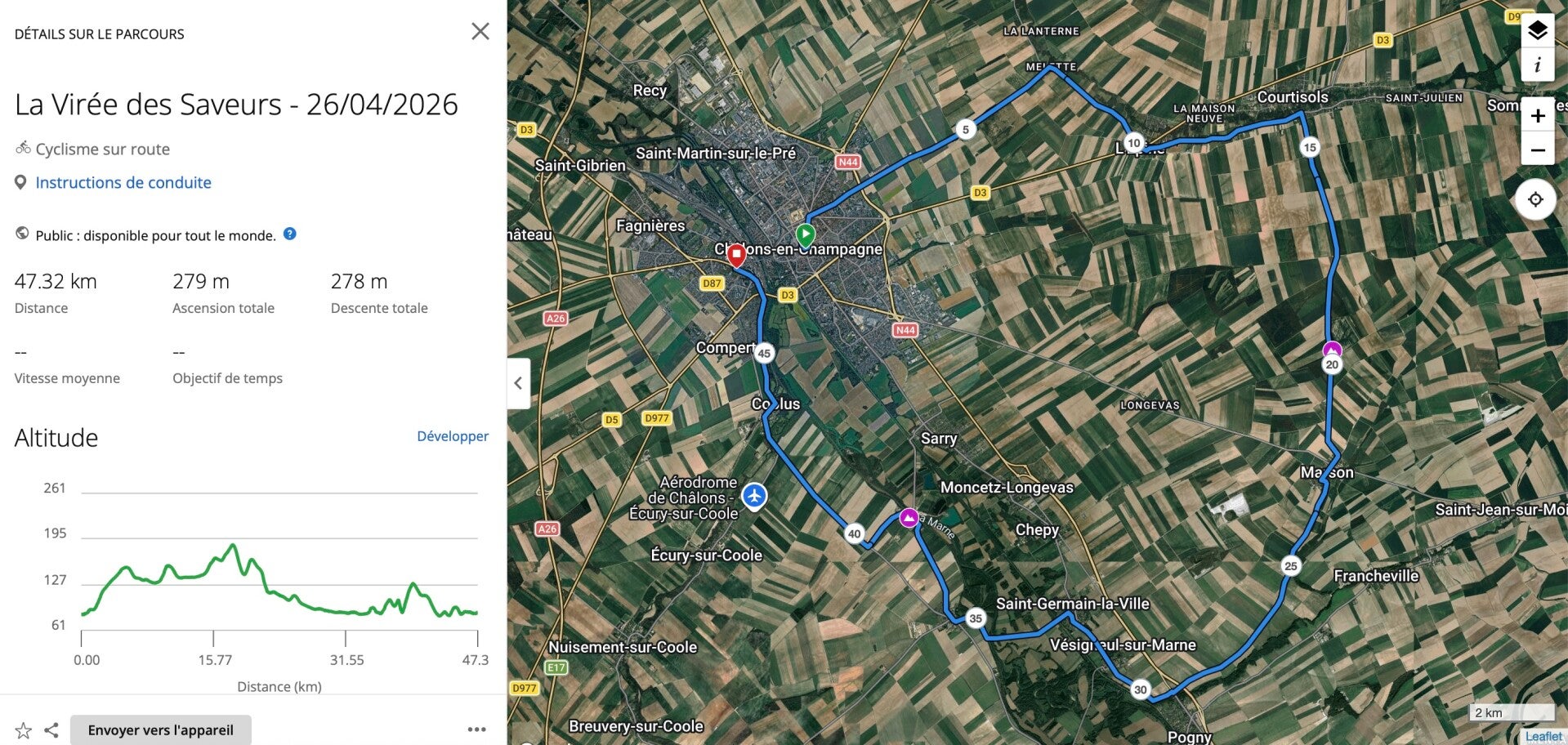
Task: Zoom out on the map
Action: pos(1538,149)
